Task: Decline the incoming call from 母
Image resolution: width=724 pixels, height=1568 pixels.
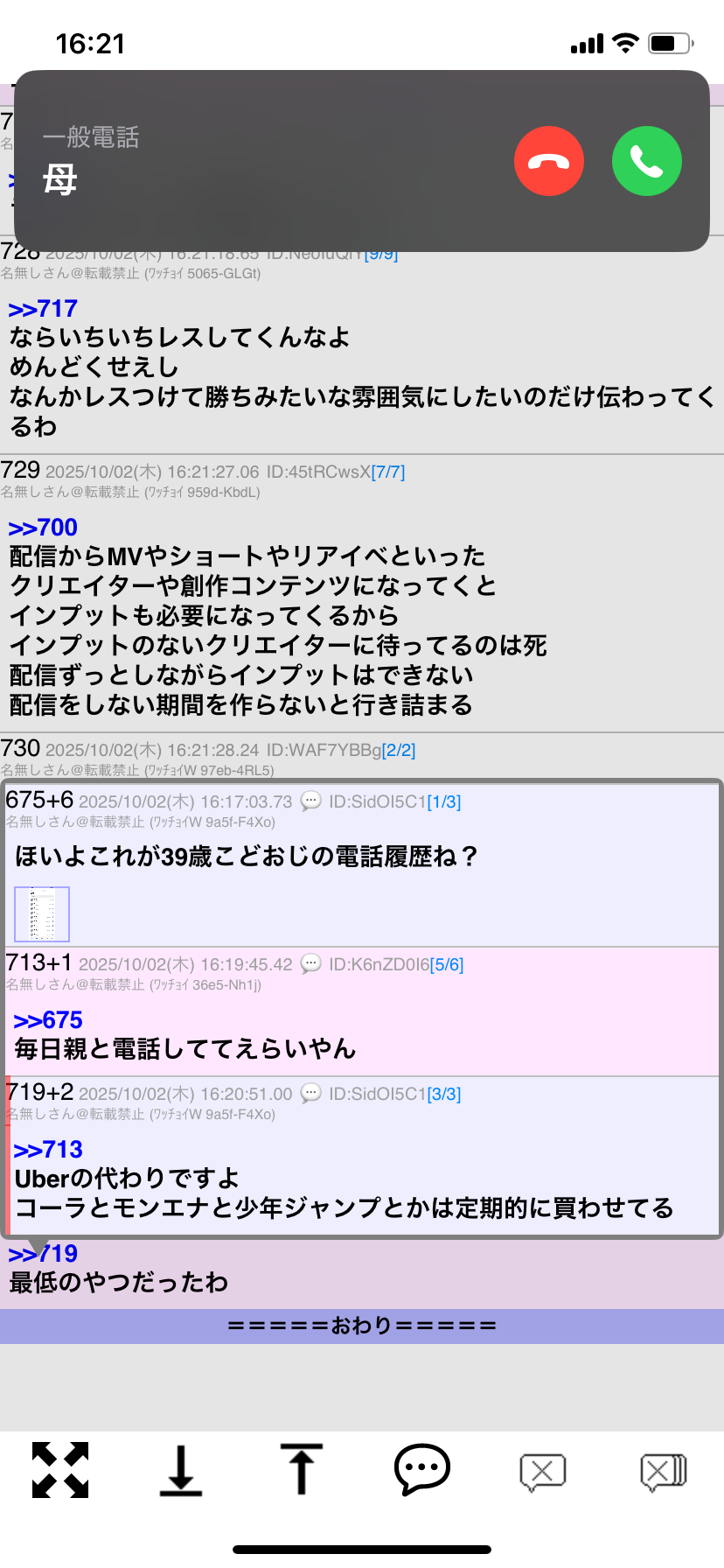Action: click(x=549, y=161)
